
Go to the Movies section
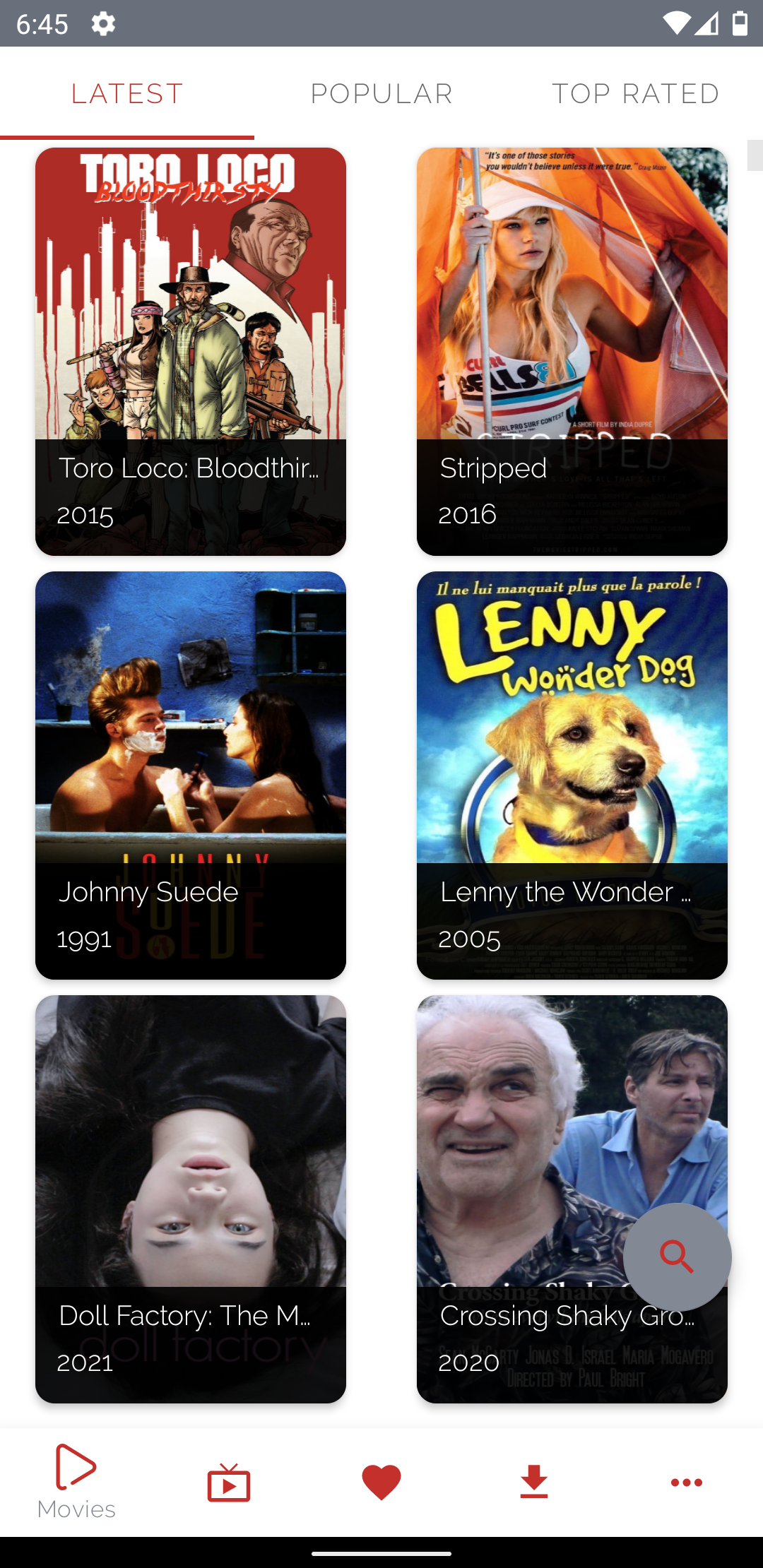[x=76, y=1482]
